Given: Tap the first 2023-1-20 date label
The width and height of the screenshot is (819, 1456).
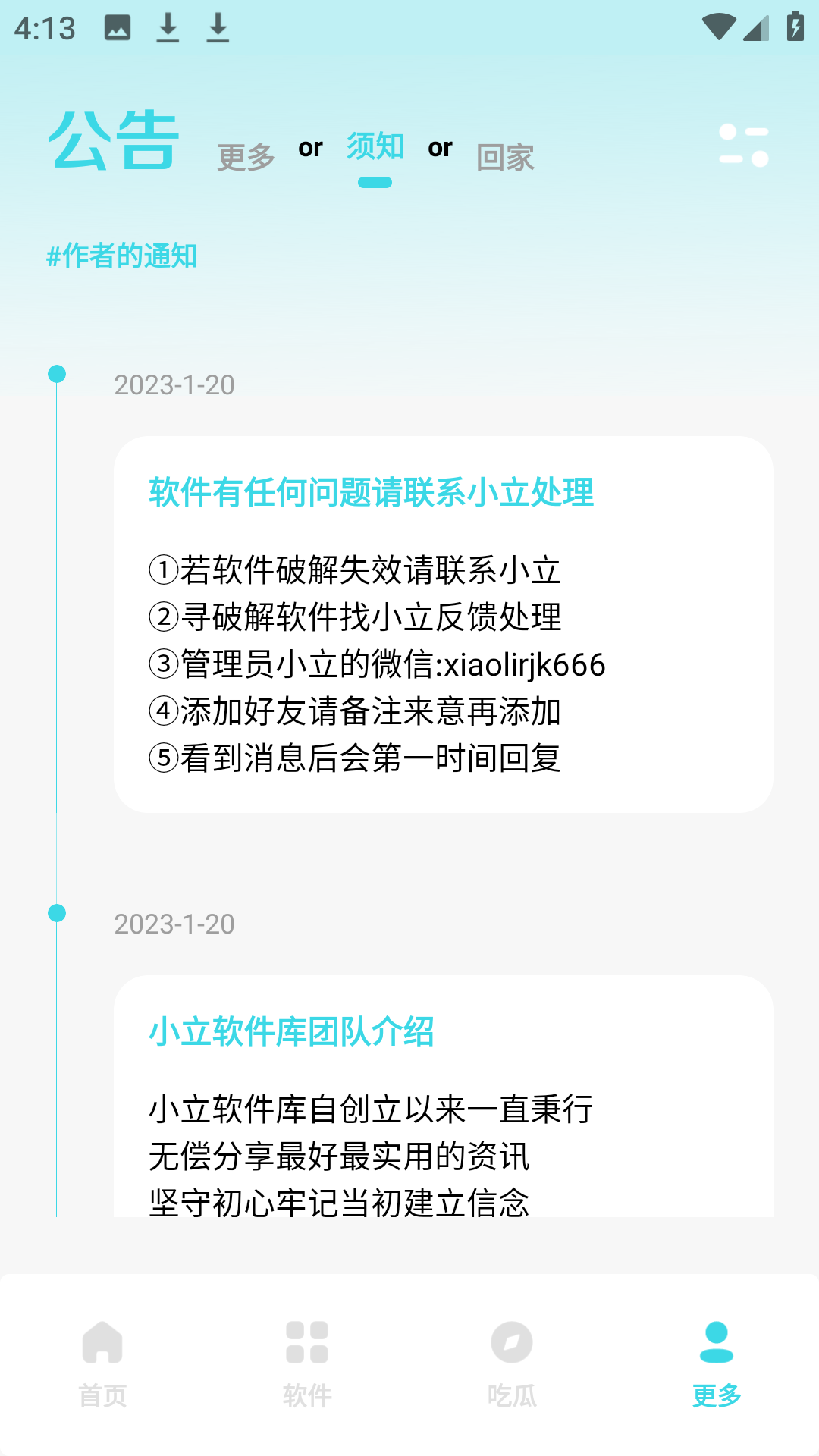Looking at the screenshot, I should pyautogui.click(x=174, y=386).
